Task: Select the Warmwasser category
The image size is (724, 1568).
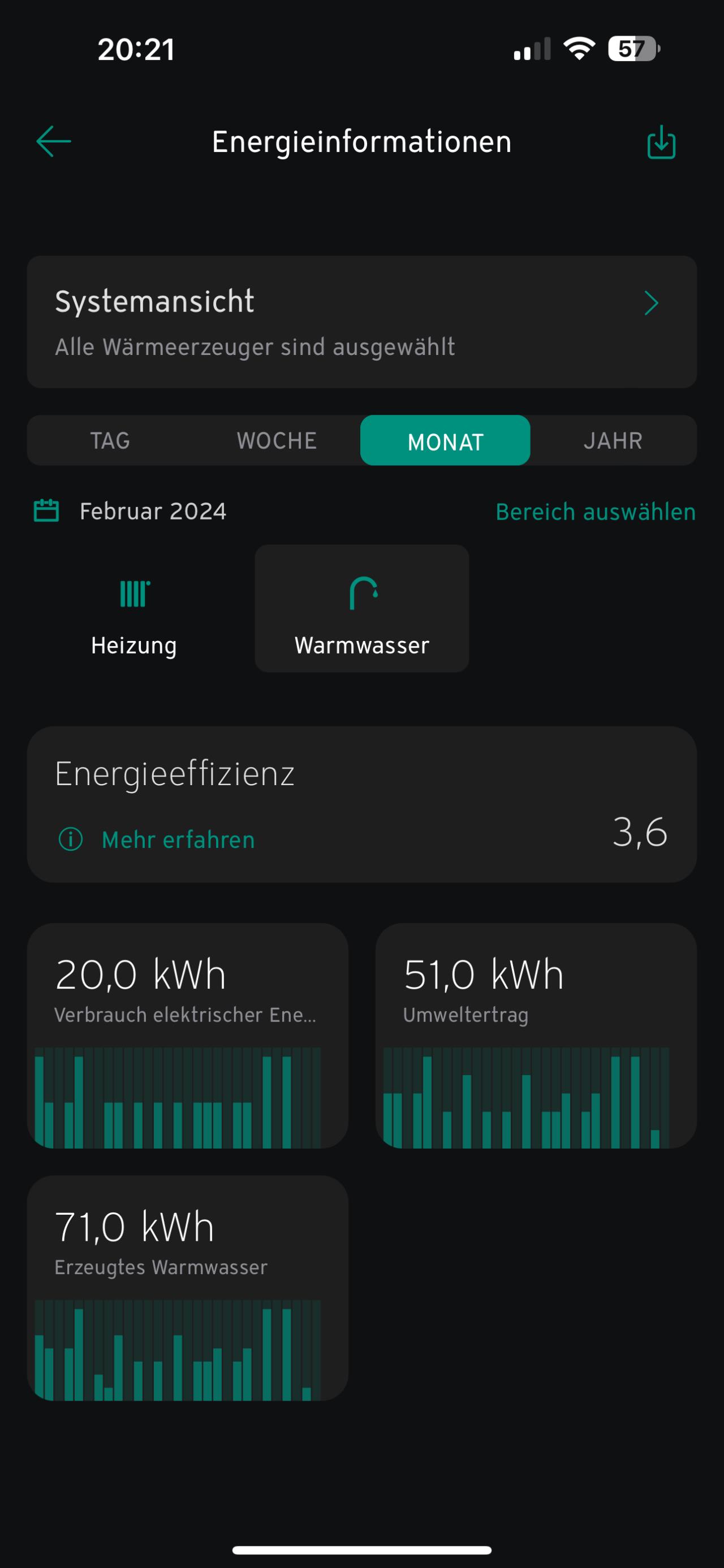Action: (361, 609)
